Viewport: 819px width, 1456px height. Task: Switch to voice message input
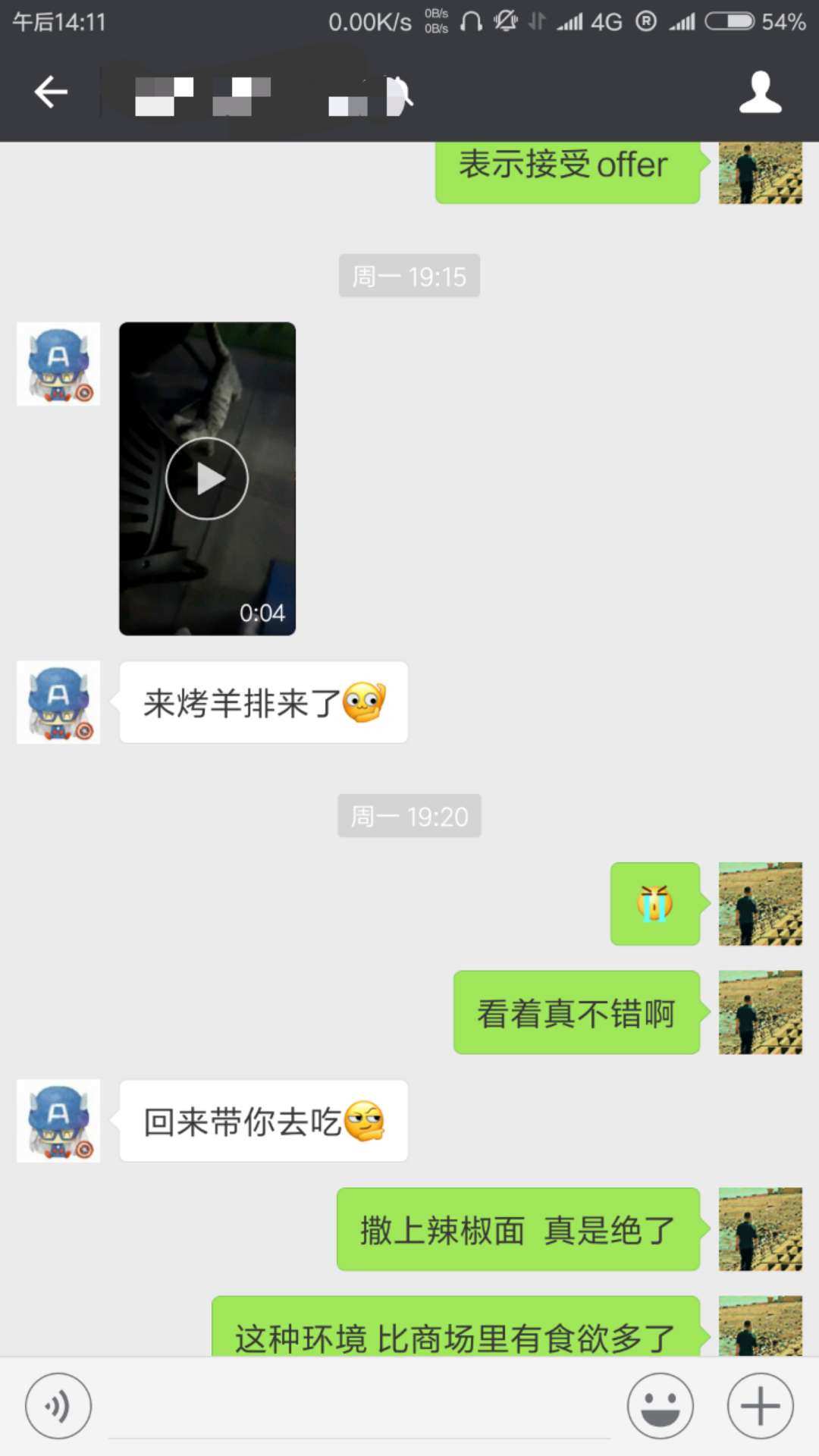click(58, 1406)
